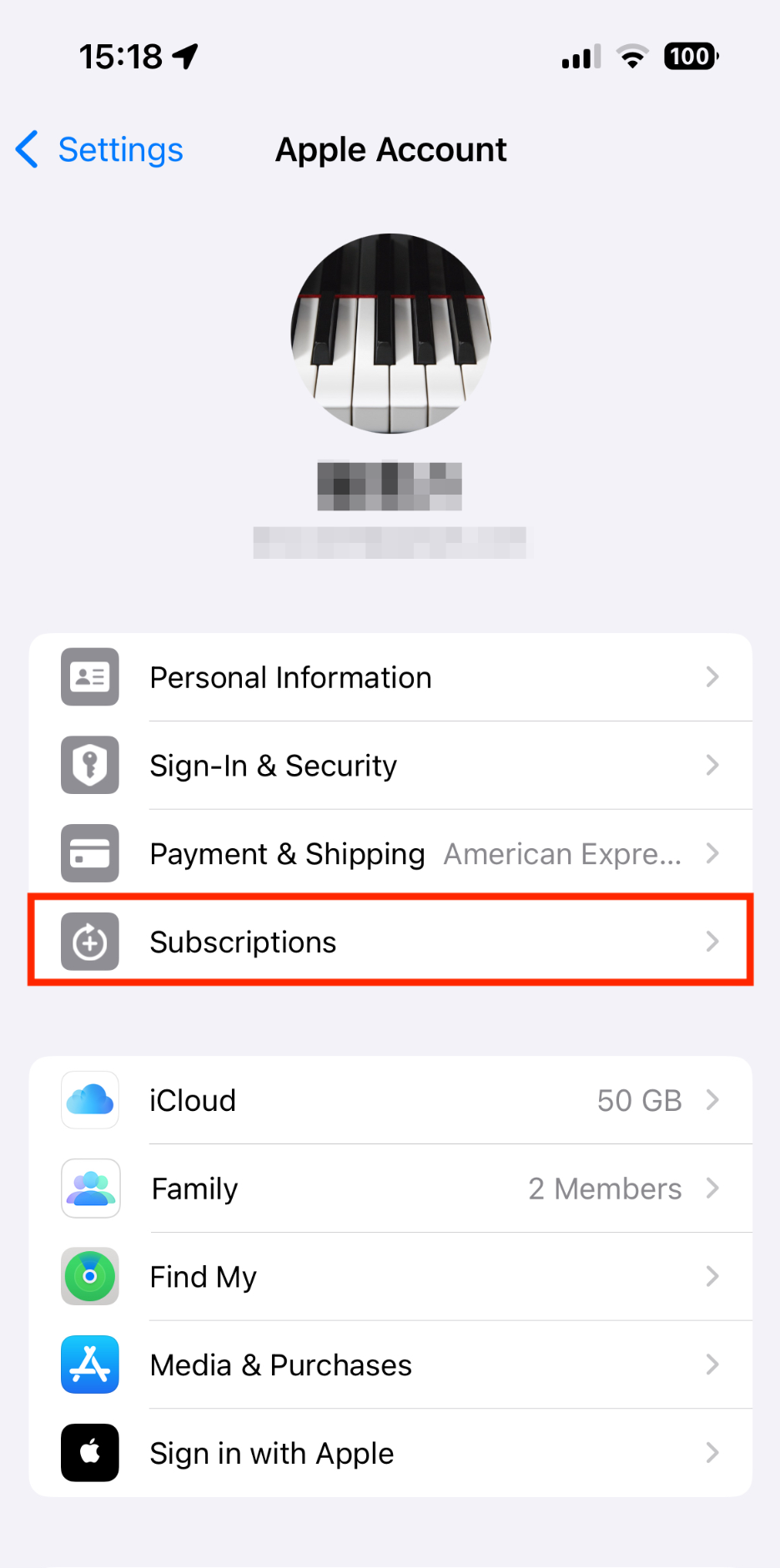Open Subscriptions
This screenshot has height=1568, width=780.
[390, 942]
